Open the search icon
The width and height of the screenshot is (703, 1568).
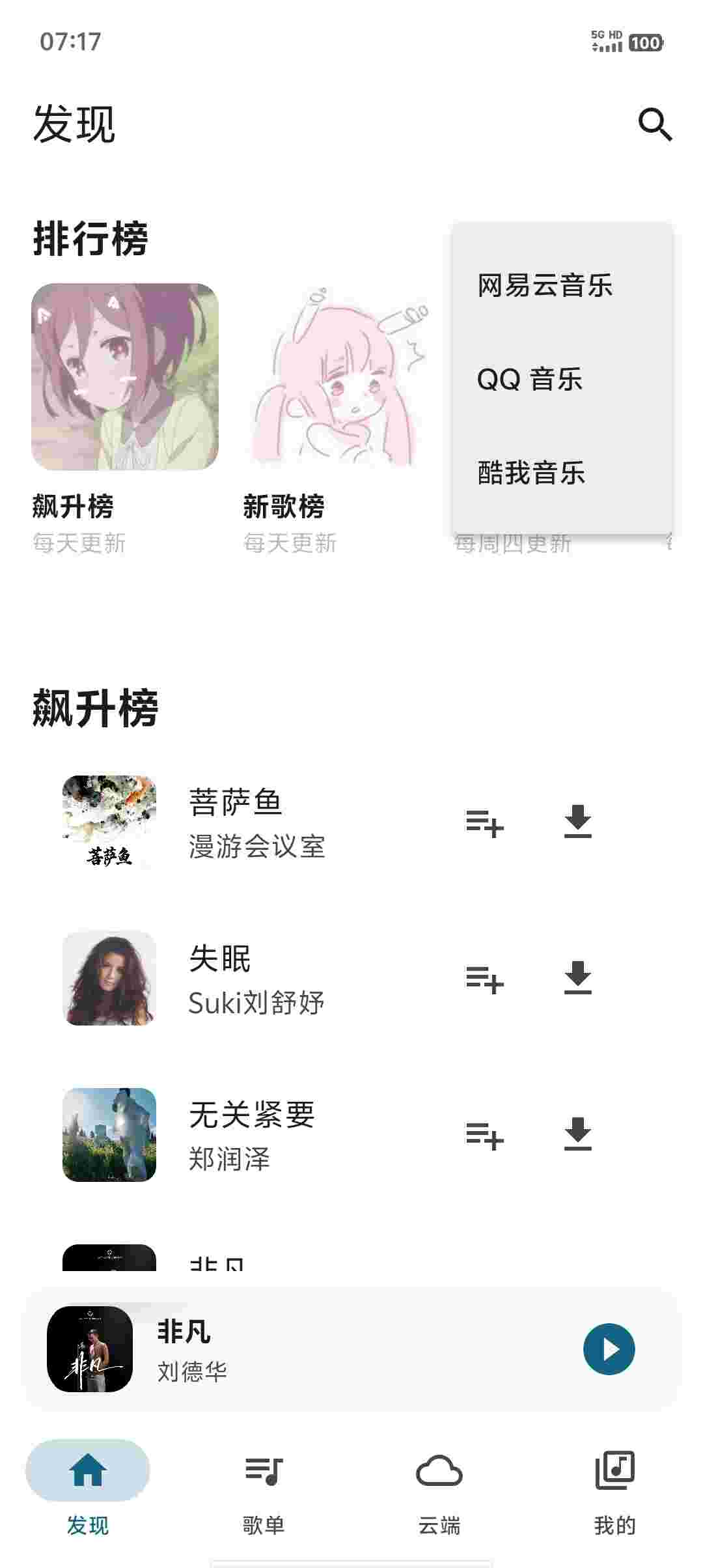654,124
